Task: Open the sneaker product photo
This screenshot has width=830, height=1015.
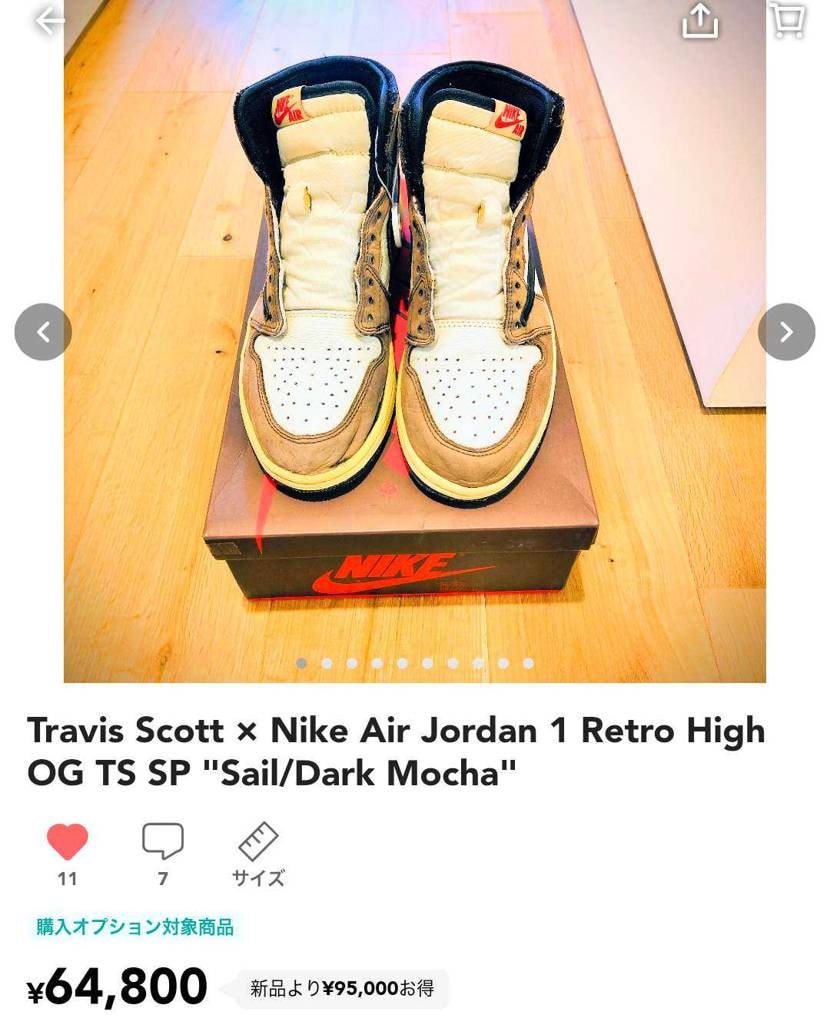Action: [x=414, y=340]
